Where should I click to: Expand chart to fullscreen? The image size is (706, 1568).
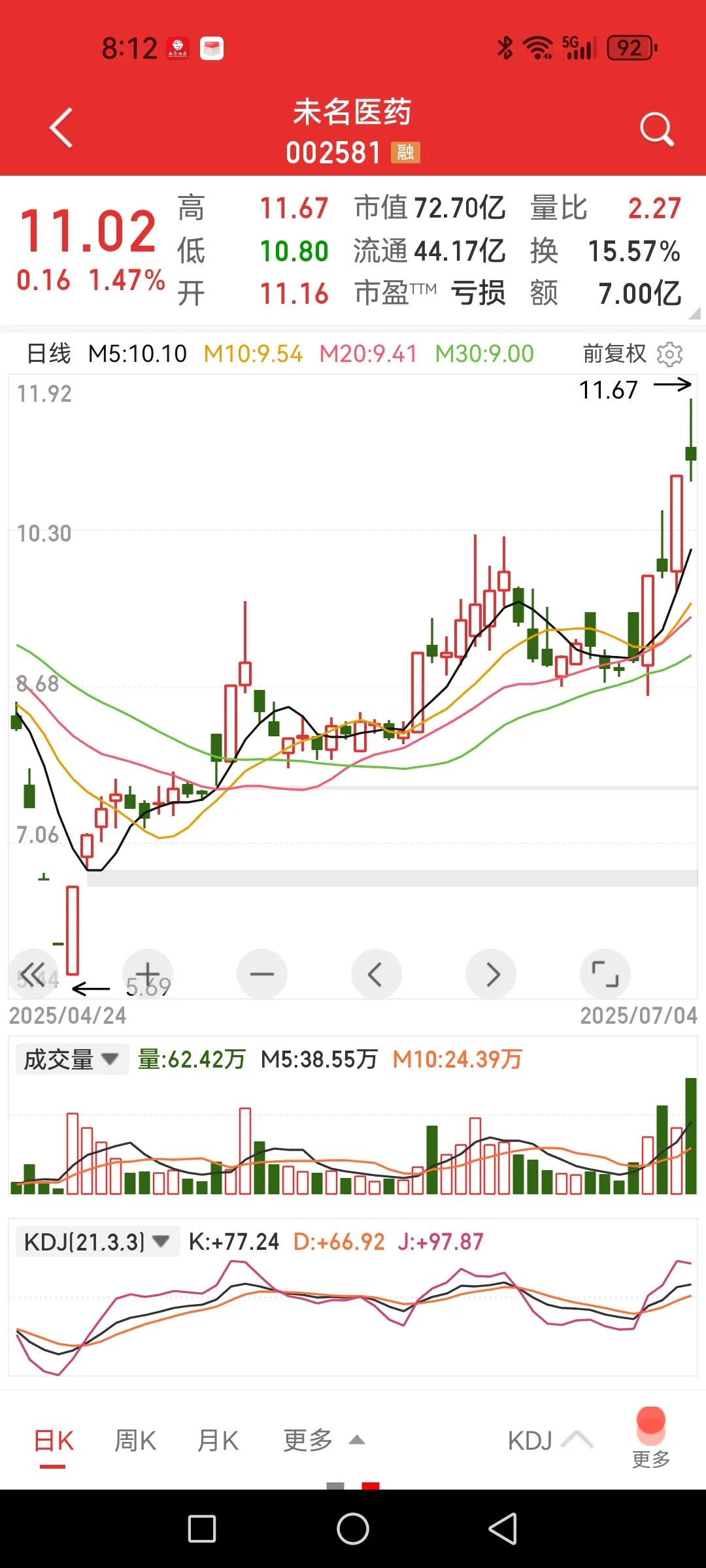tap(605, 974)
